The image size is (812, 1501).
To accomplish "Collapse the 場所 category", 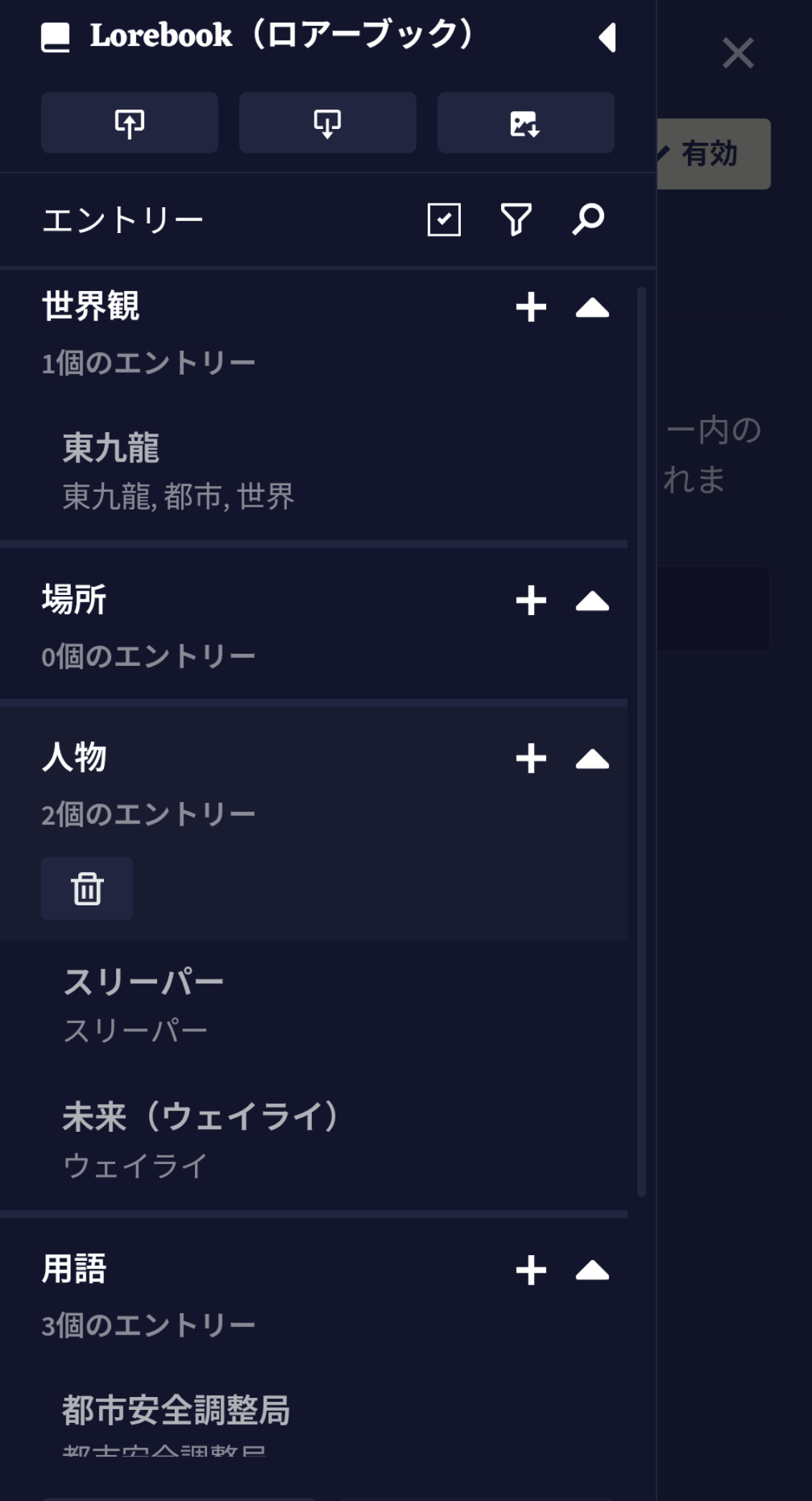I will pyautogui.click(x=592, y=601).
